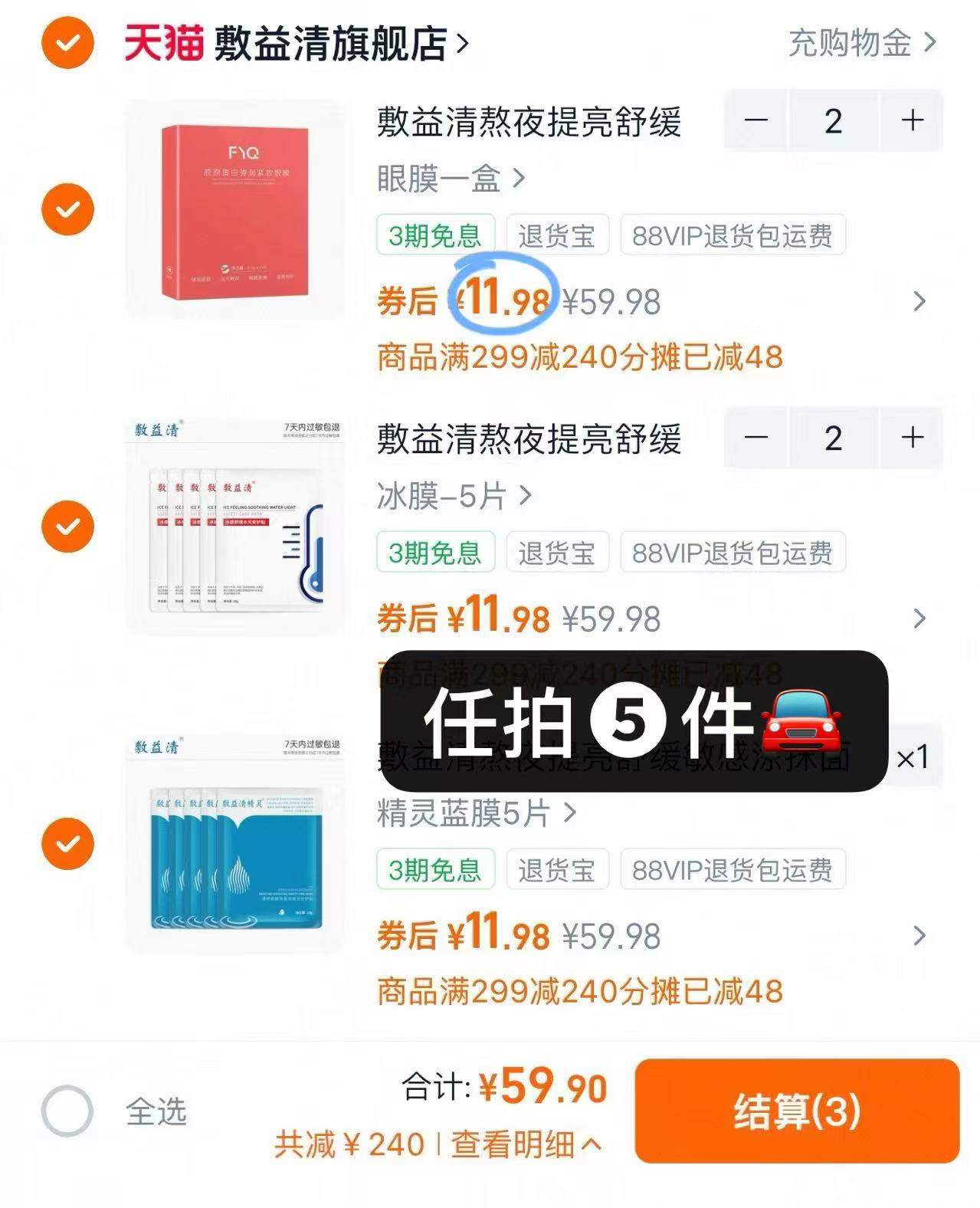Click the 退货宝 service label
This screenshot has height=1208, width=980.
coord(558,237)
